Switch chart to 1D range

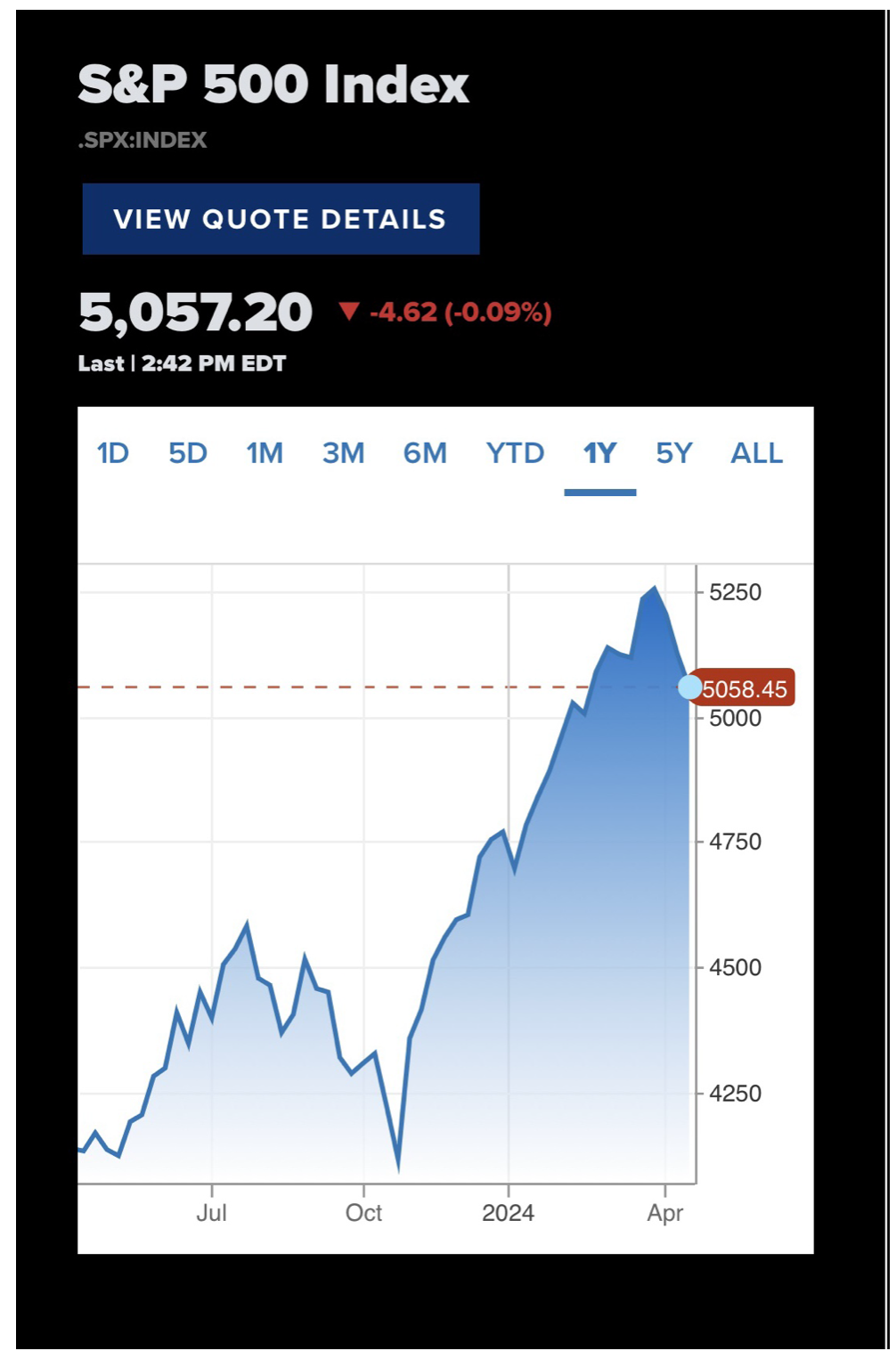113,453
